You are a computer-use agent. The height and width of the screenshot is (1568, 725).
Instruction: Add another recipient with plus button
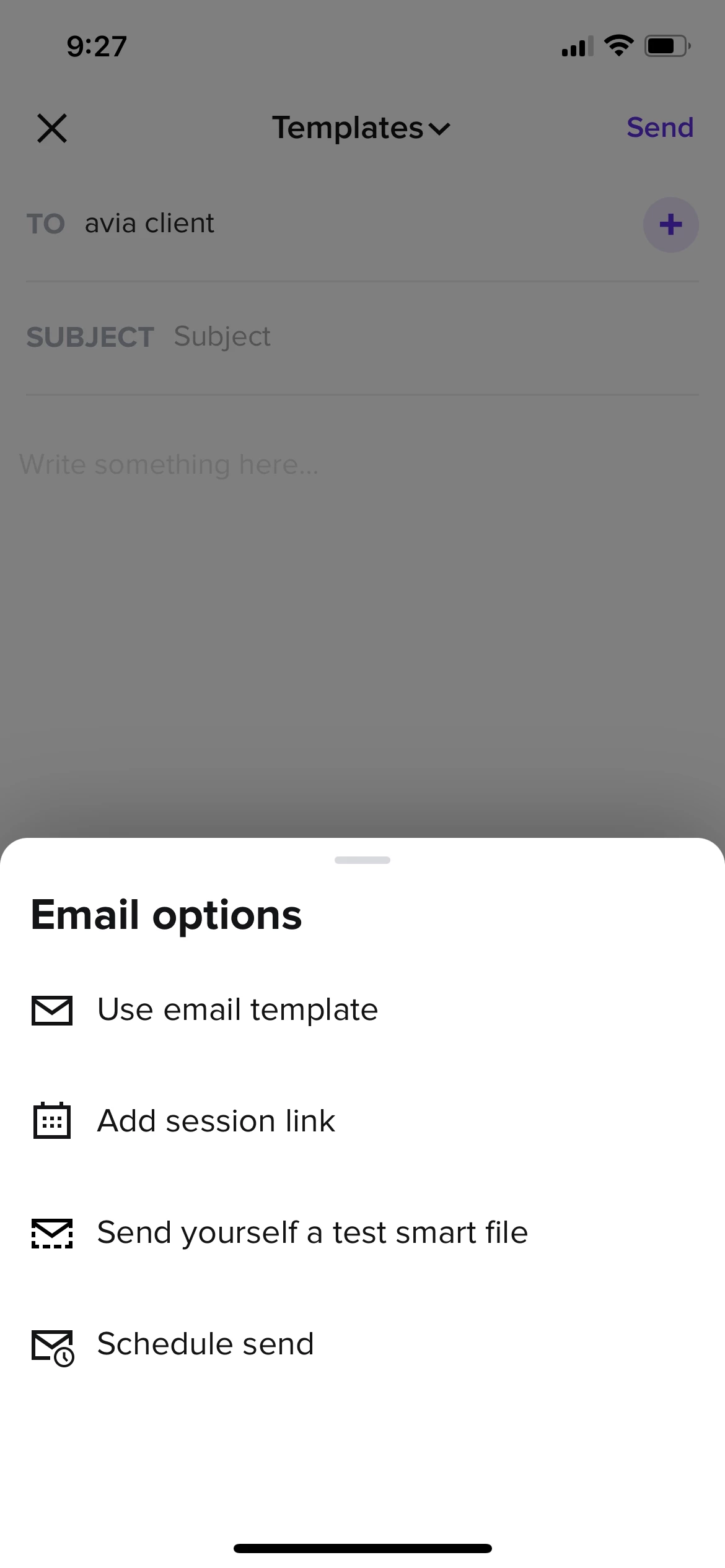coord(670,224)
